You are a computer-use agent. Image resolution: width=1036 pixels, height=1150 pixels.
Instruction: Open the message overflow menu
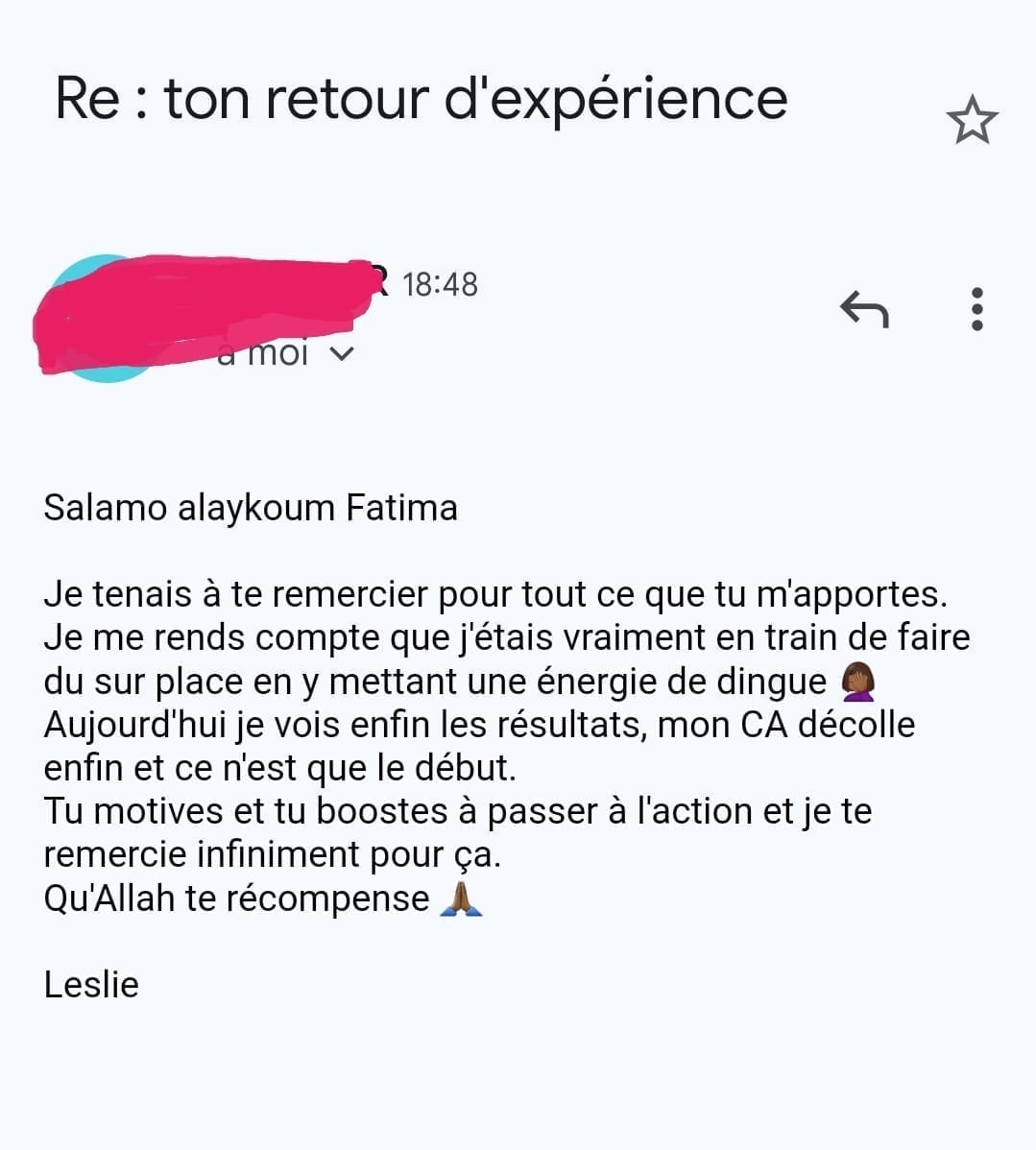(976, 309)
